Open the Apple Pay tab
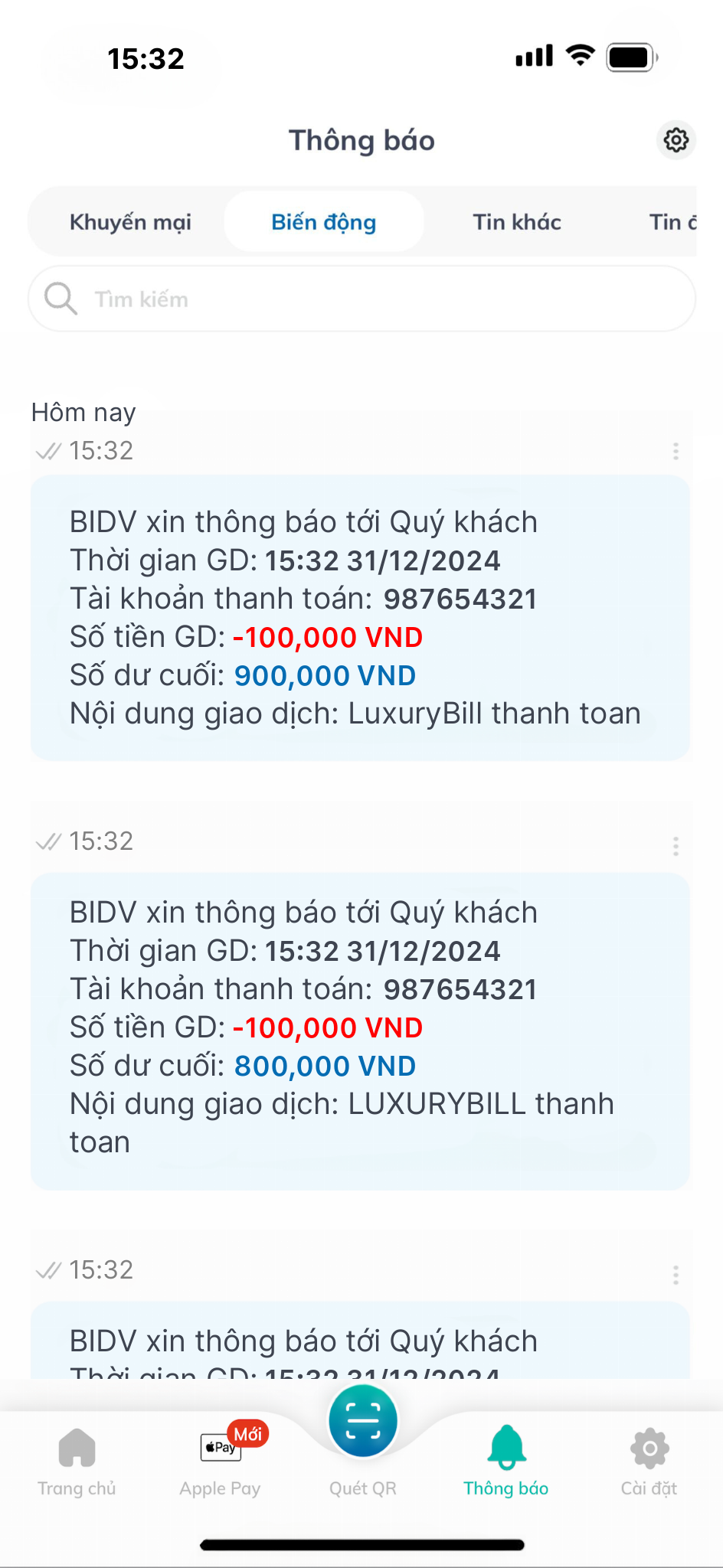Image resolution: width=723 pixels, height=1568 pixels. (221, 1461)
